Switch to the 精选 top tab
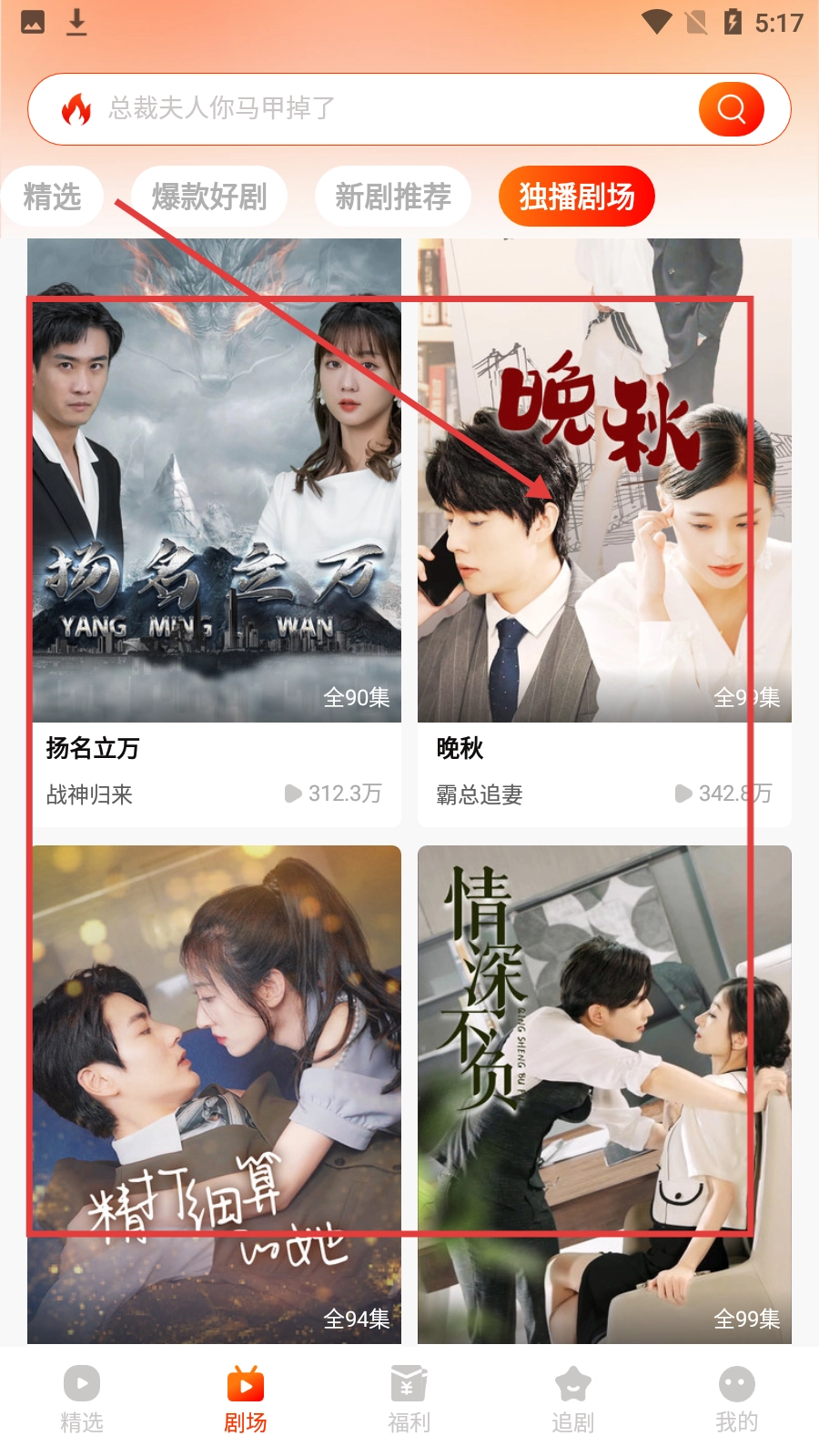This screenshot has height=1456, width=819. point(52,197)
